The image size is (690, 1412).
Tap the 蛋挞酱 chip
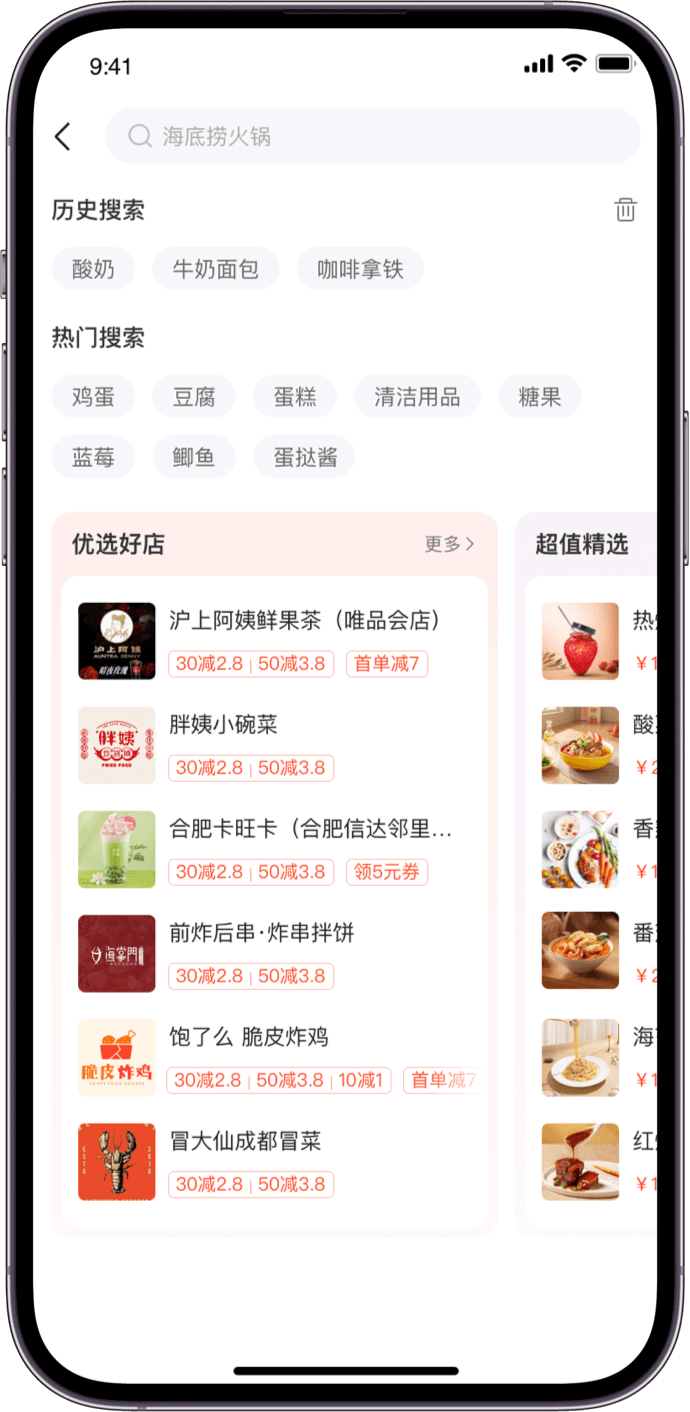[x=305, y=457]
